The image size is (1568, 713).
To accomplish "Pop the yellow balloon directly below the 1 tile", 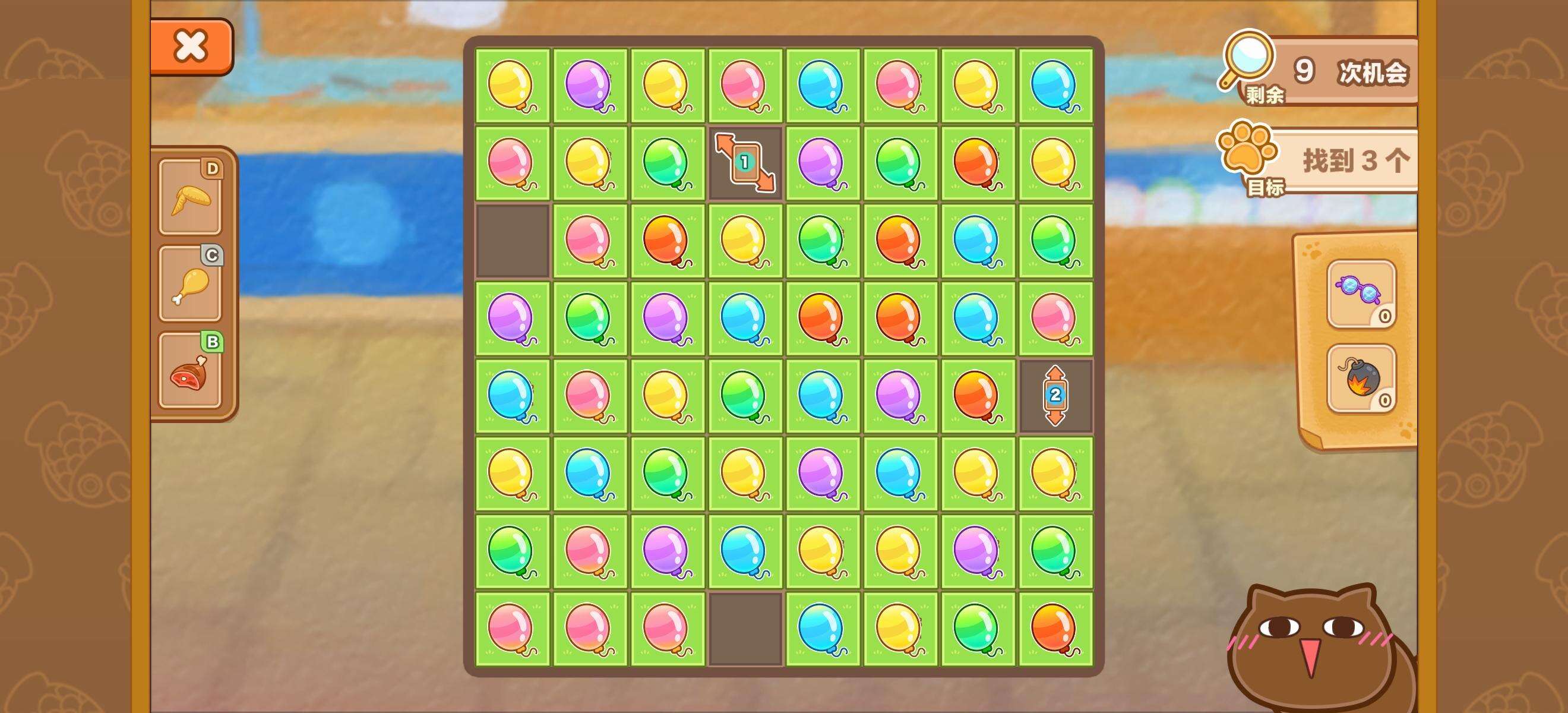I will pos(744,241).
